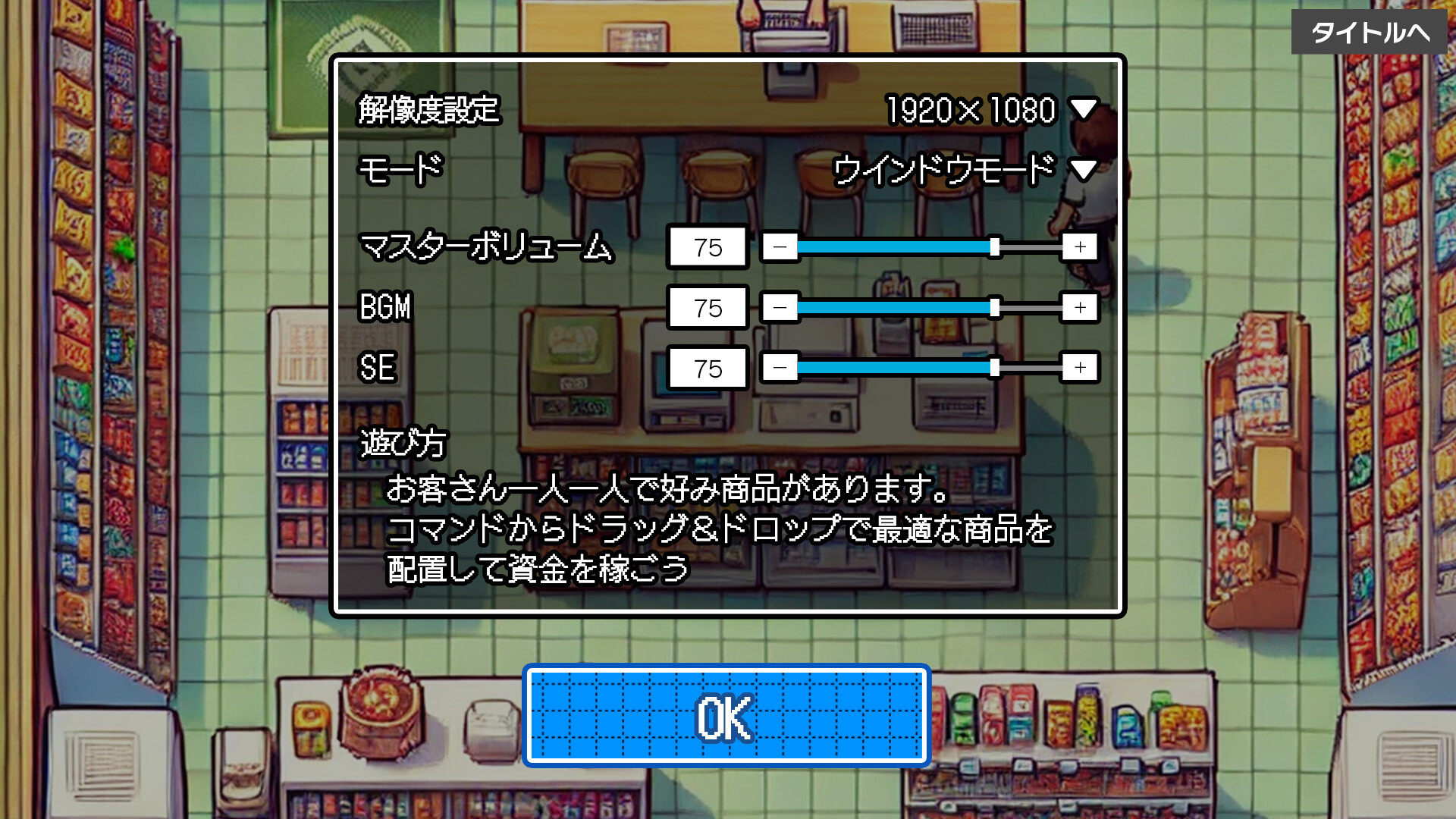Confirm settings with the OK button
The image size is (1456, 819).
tap(726, 716)
